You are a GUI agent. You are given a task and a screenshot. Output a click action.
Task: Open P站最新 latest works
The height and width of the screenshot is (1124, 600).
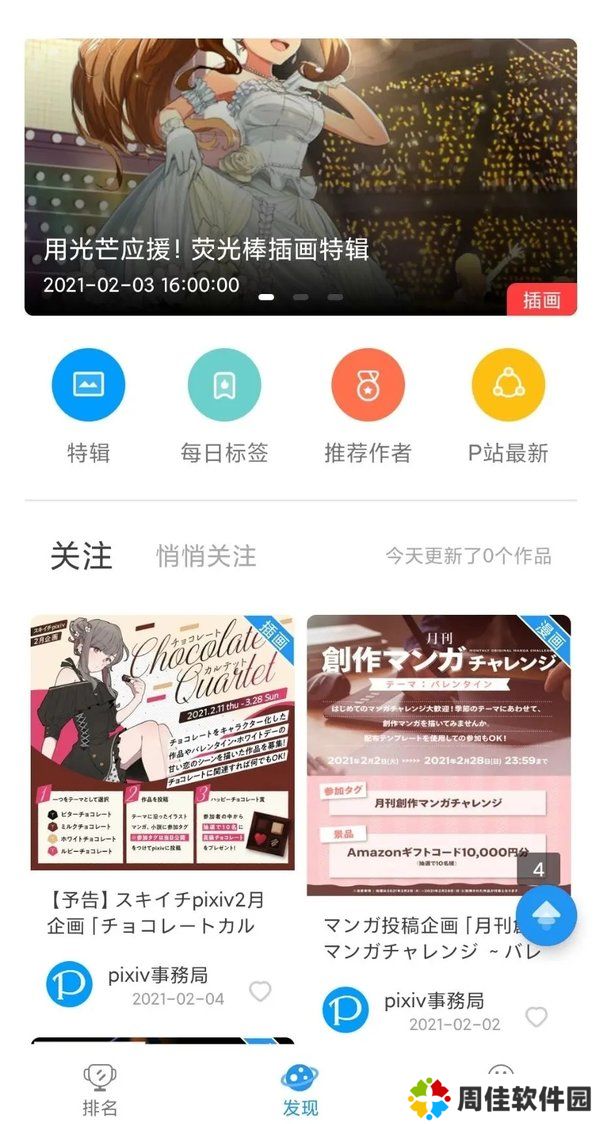coord(508,385)
